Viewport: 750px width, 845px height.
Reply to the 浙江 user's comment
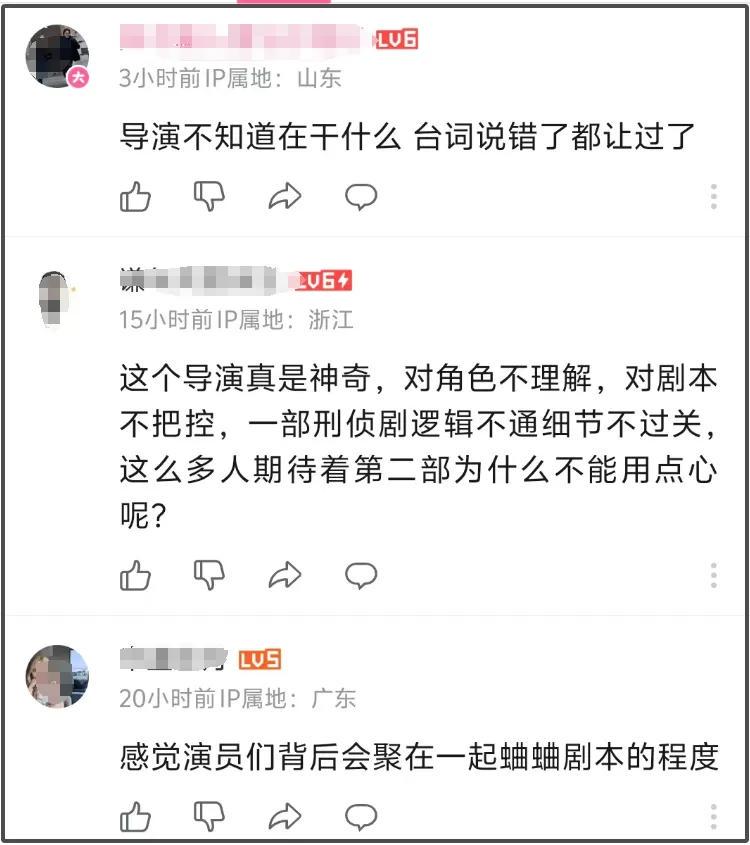tap(361, 575)
